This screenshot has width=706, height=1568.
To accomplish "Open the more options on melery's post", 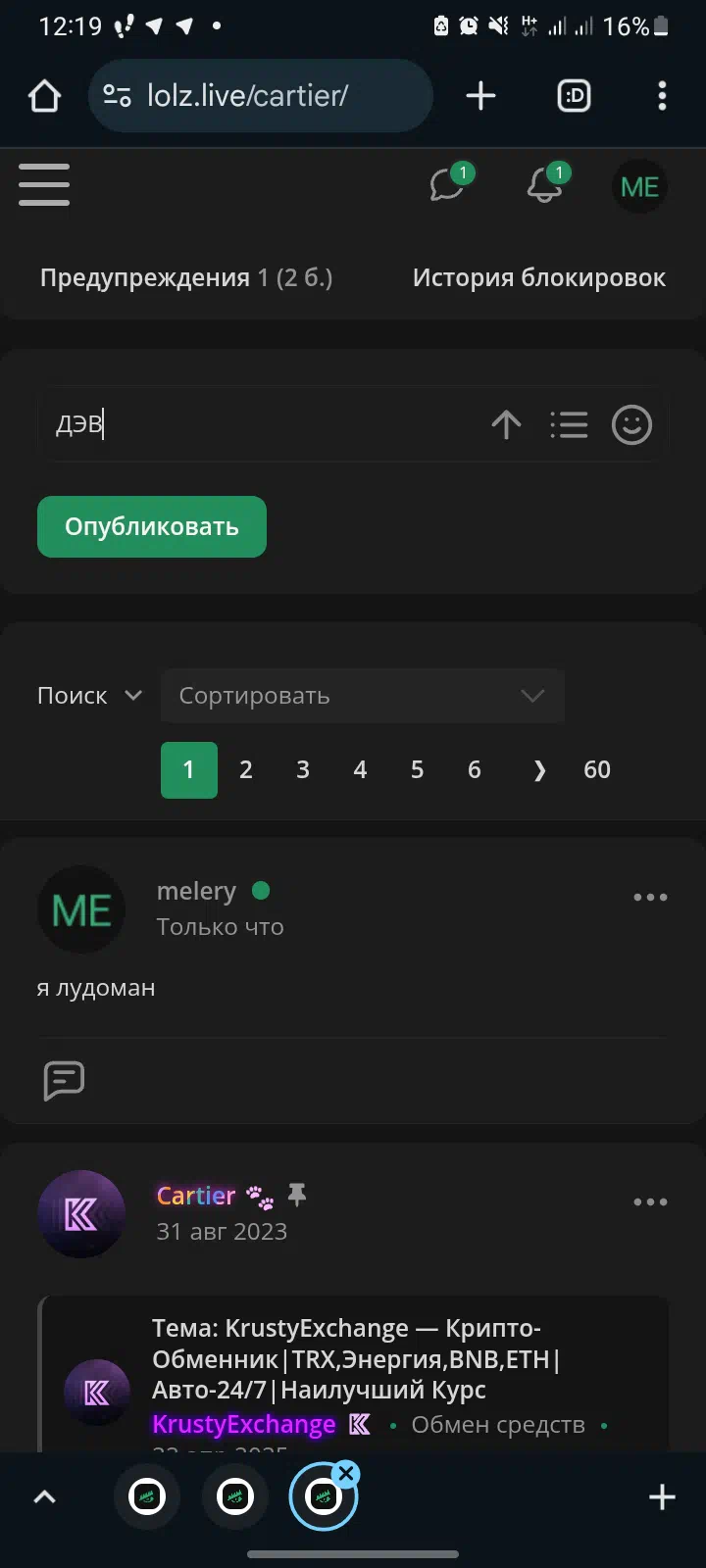I will click(x=650, y=897).
